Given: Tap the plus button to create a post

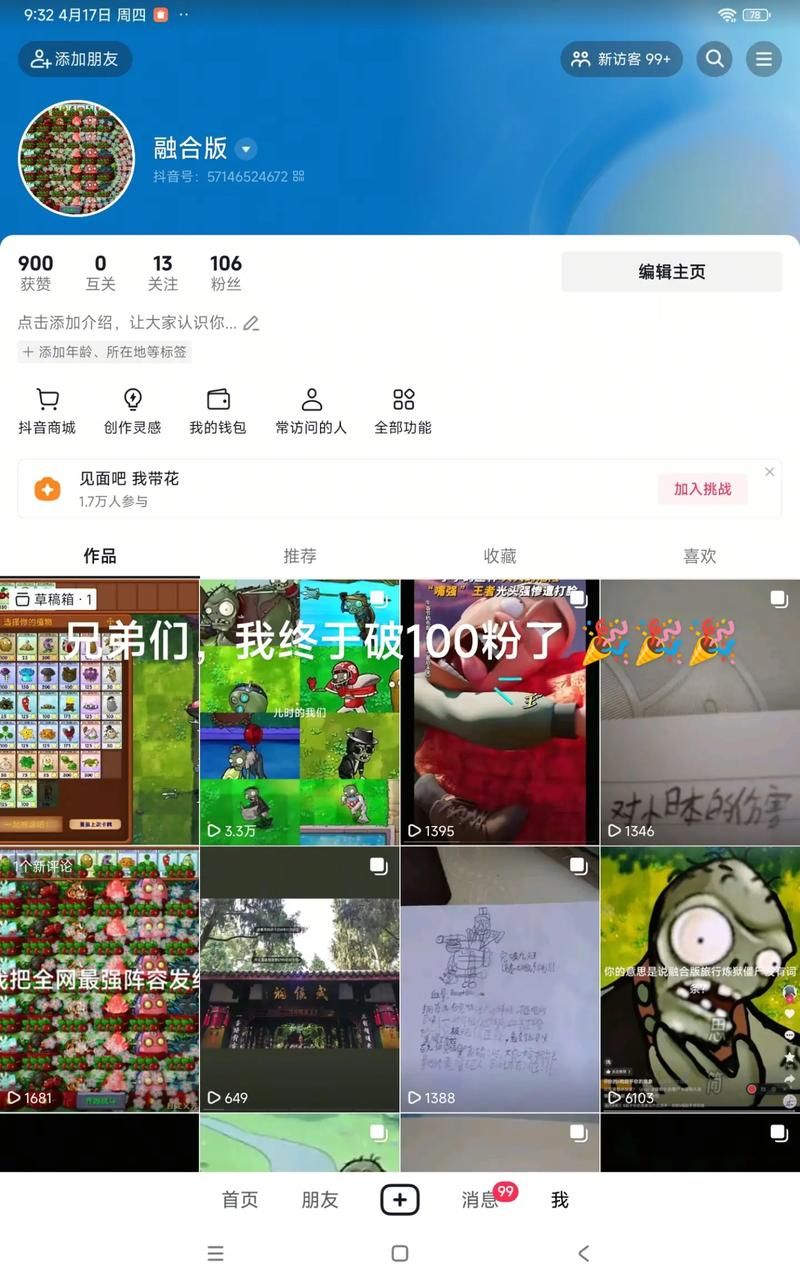Looking at the screenshot, I should pyautogui.click(x=399, y=1200).
